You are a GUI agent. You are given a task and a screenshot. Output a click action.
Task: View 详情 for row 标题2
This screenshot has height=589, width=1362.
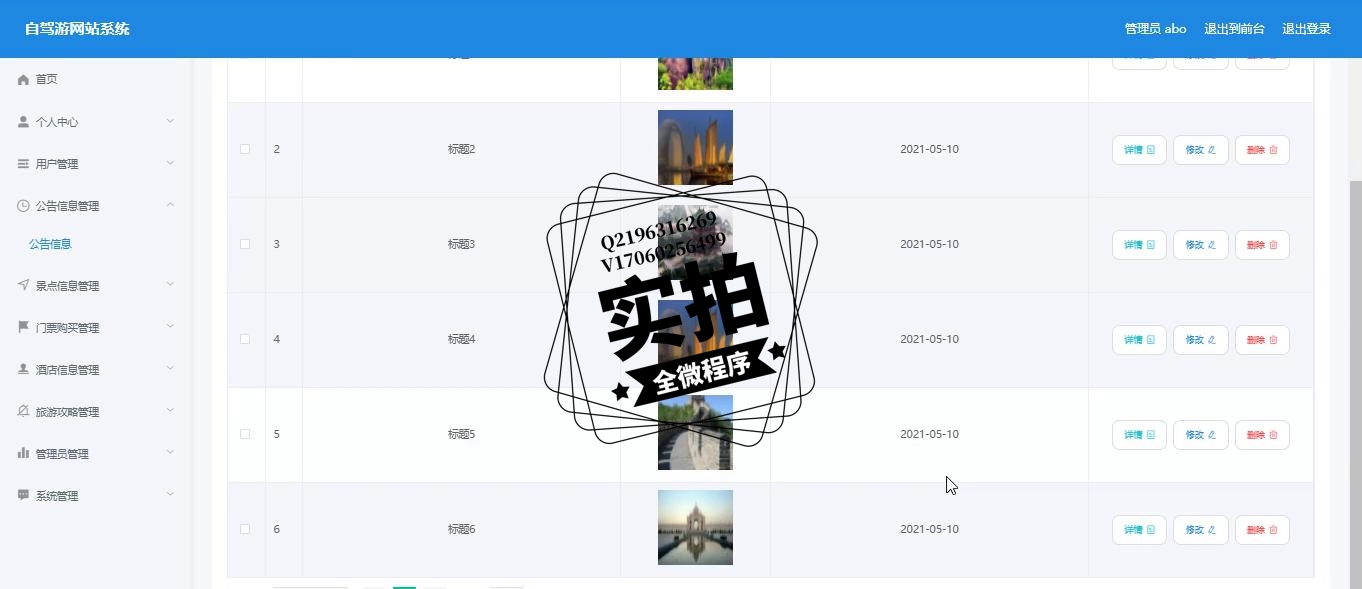coord(1139,150)
